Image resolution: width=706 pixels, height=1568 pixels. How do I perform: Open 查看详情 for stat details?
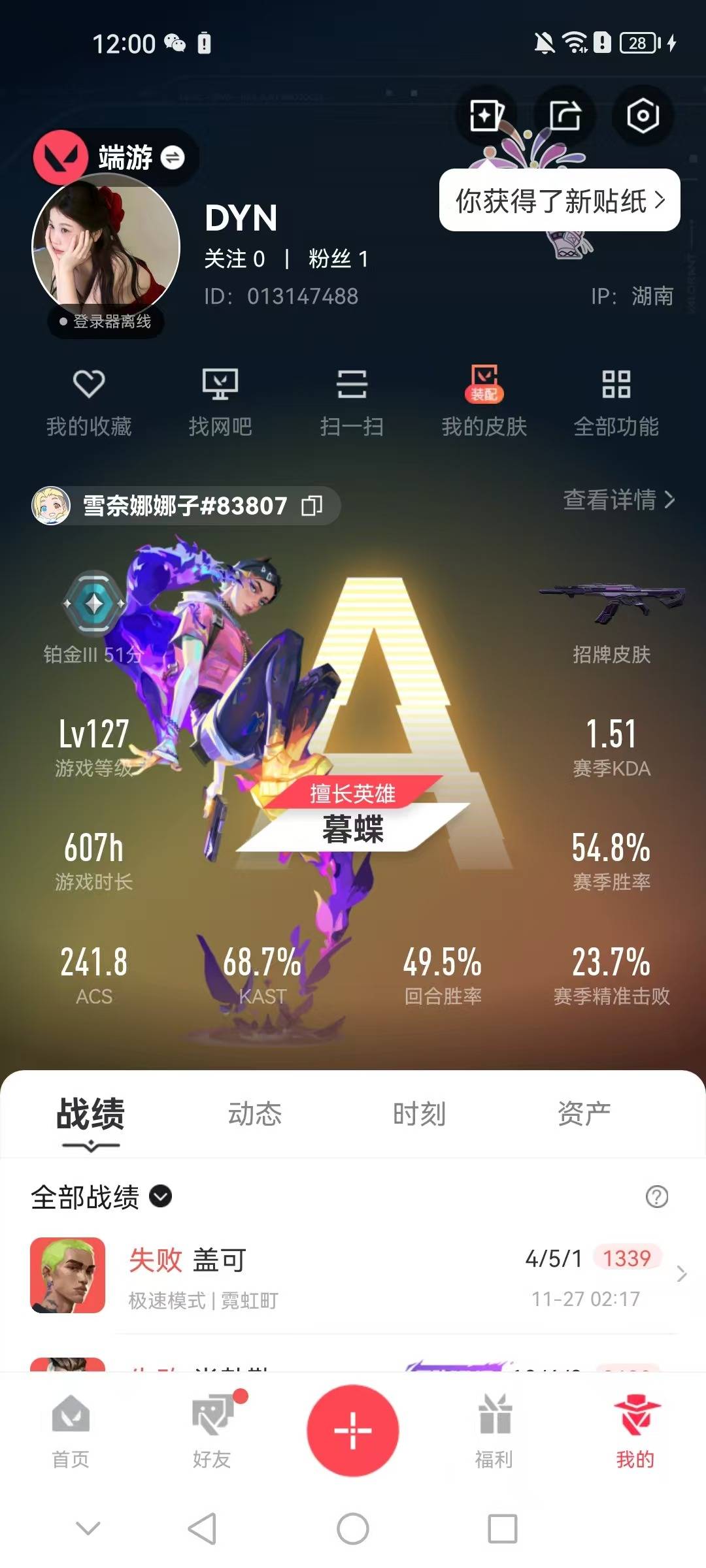tap(618, 500)
